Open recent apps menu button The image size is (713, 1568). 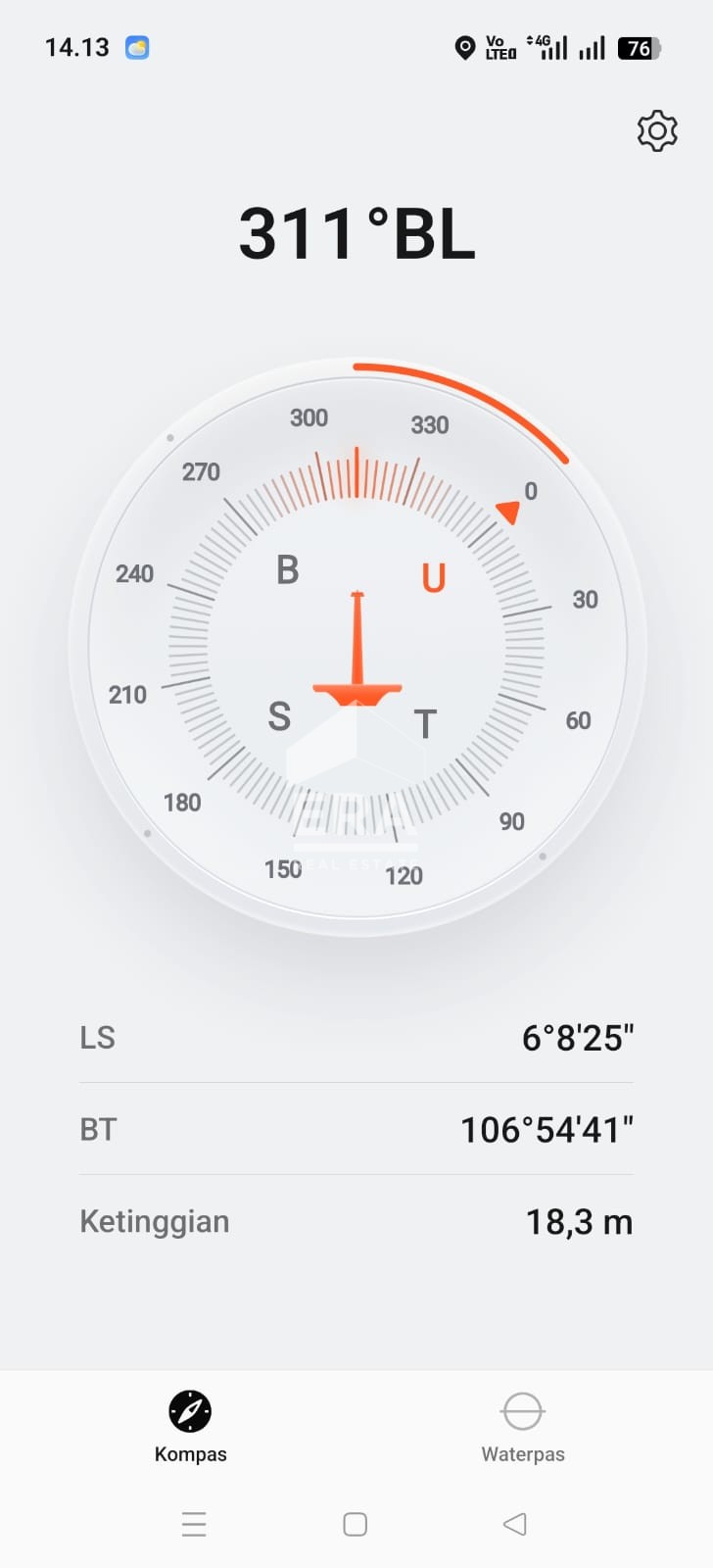click(x=194, y=1524)
